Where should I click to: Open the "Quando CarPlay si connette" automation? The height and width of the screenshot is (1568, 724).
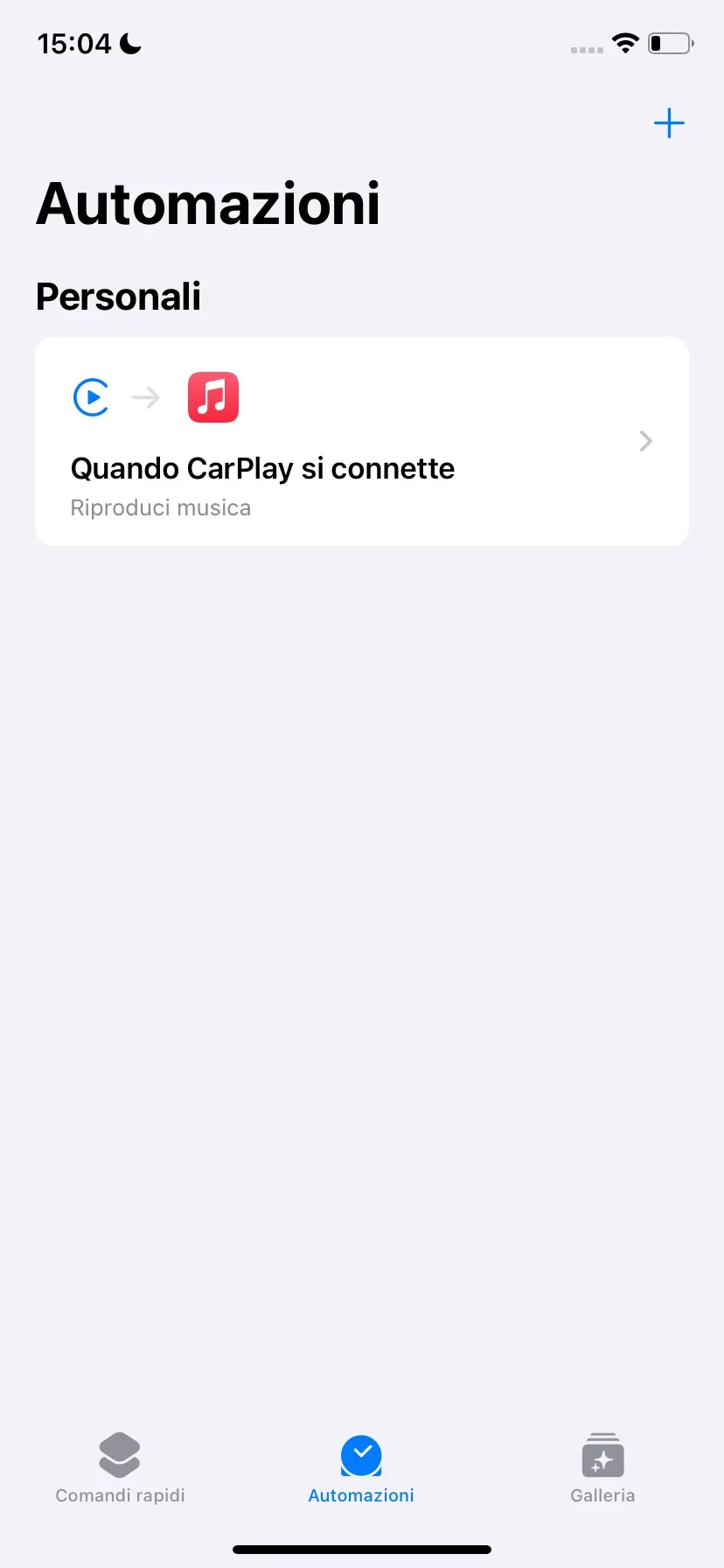pyautogui.click(x=361, y=442)
